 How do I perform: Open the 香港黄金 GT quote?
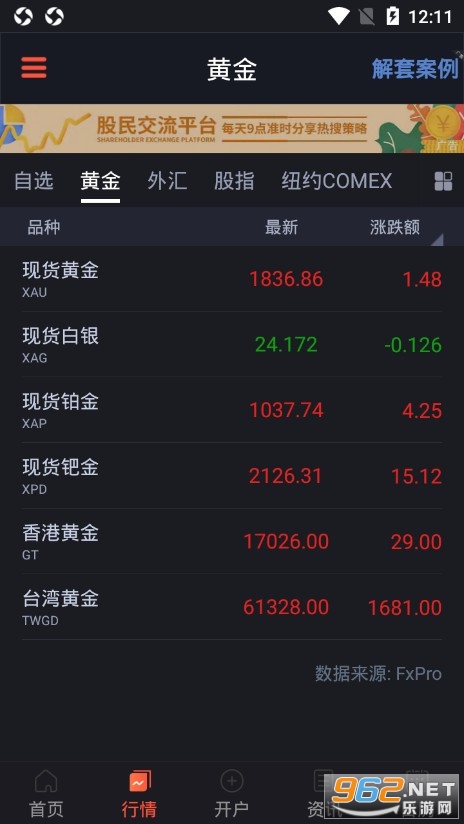[x=232, y=541]
